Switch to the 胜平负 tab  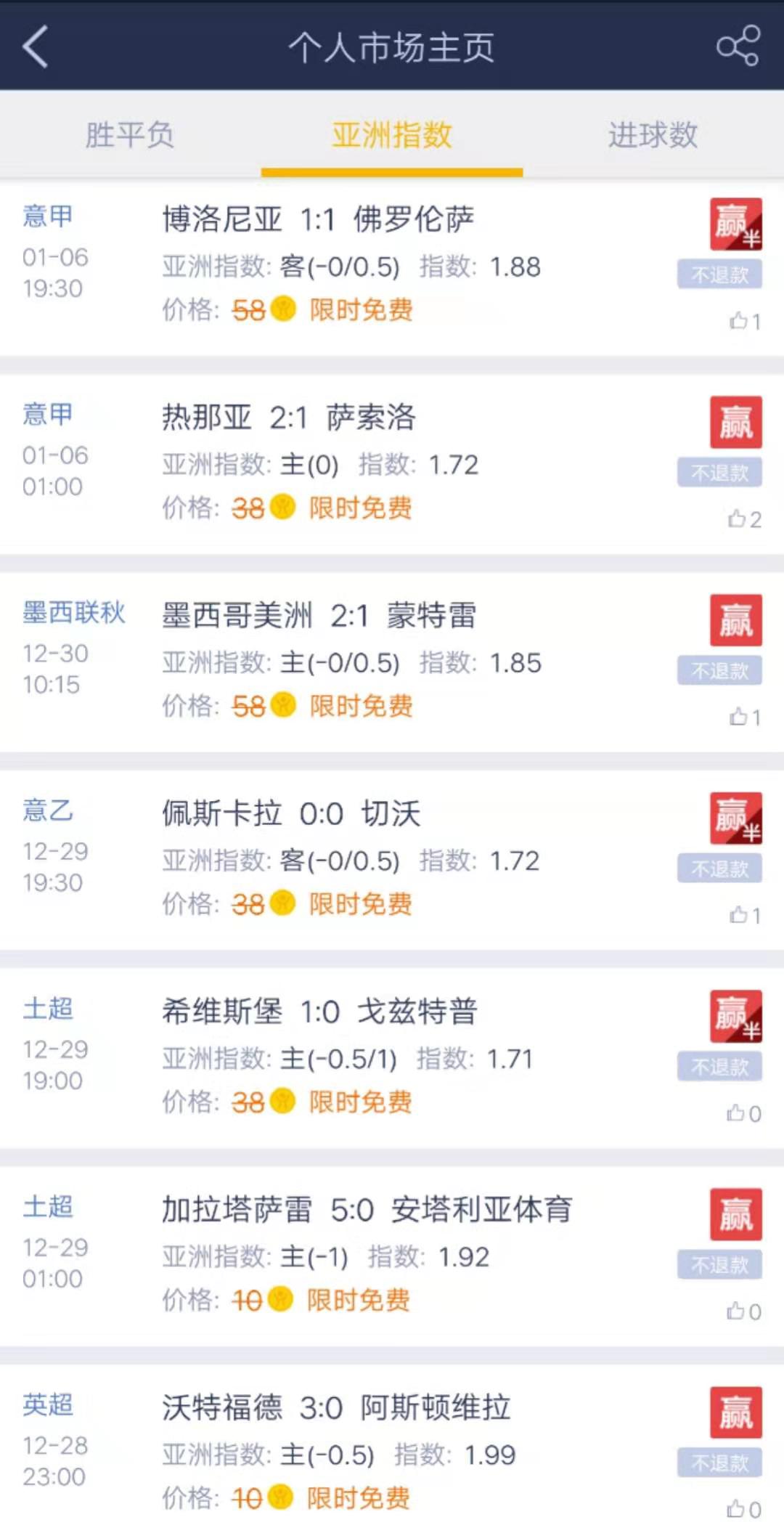click(130, 135)
